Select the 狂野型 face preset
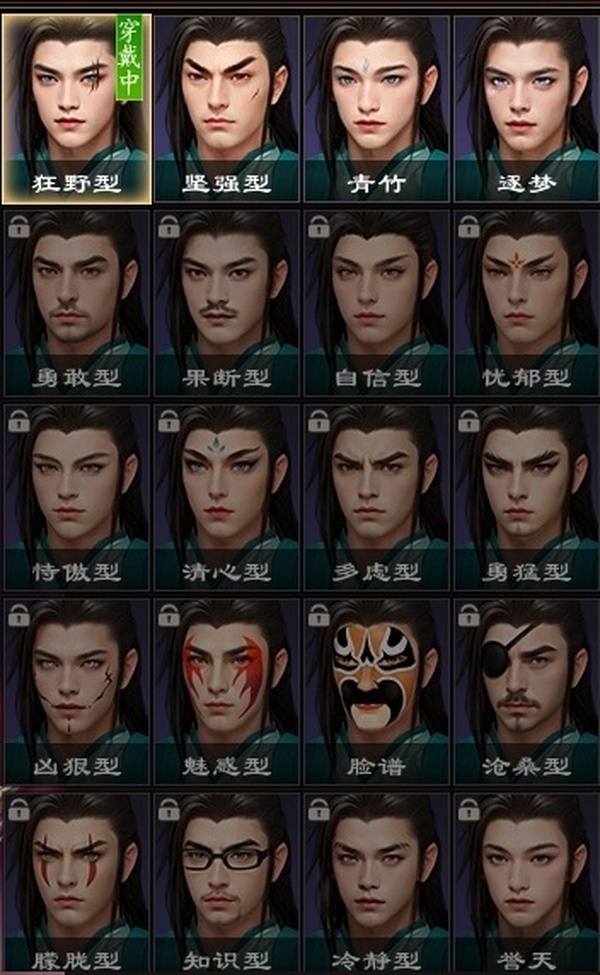Viewport: 600px width, 975px height. pyautogui.click(x=77, y=107)
